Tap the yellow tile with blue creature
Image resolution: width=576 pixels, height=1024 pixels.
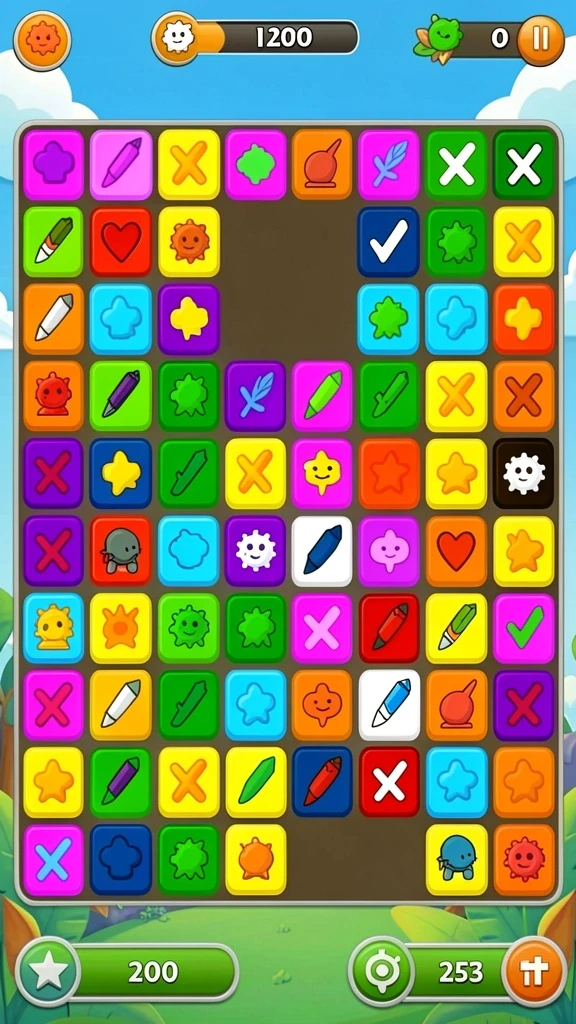click(456, 859)
